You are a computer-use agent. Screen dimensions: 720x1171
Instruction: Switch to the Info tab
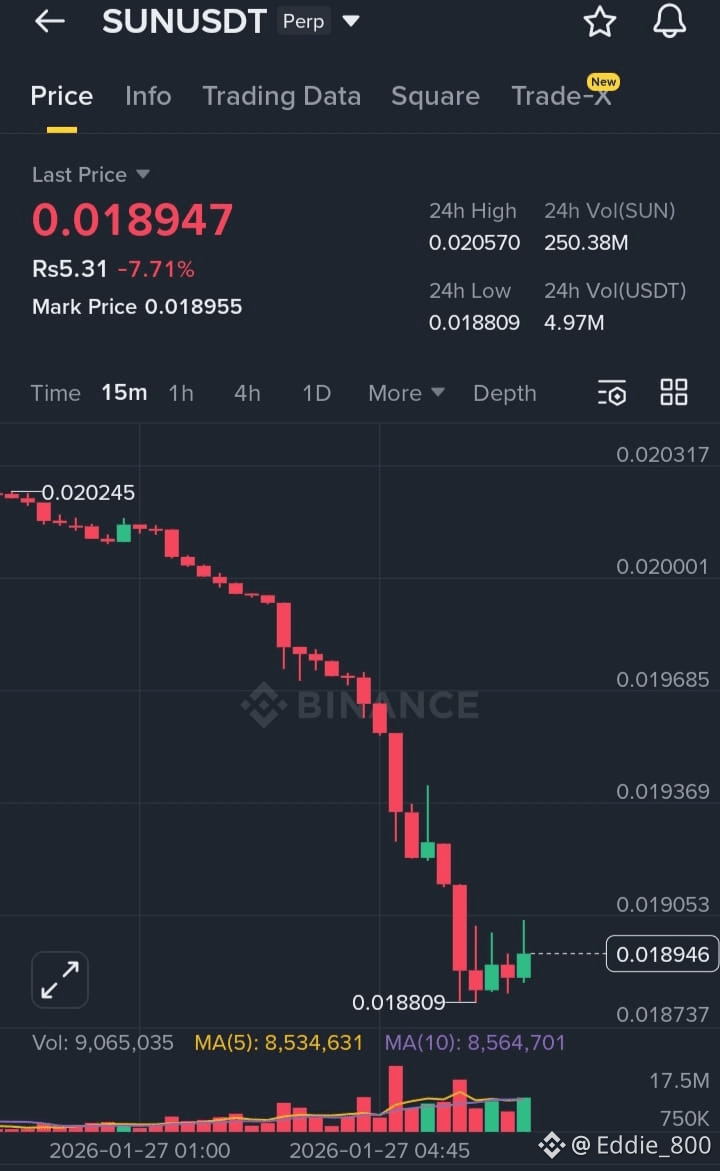(148, 96)
